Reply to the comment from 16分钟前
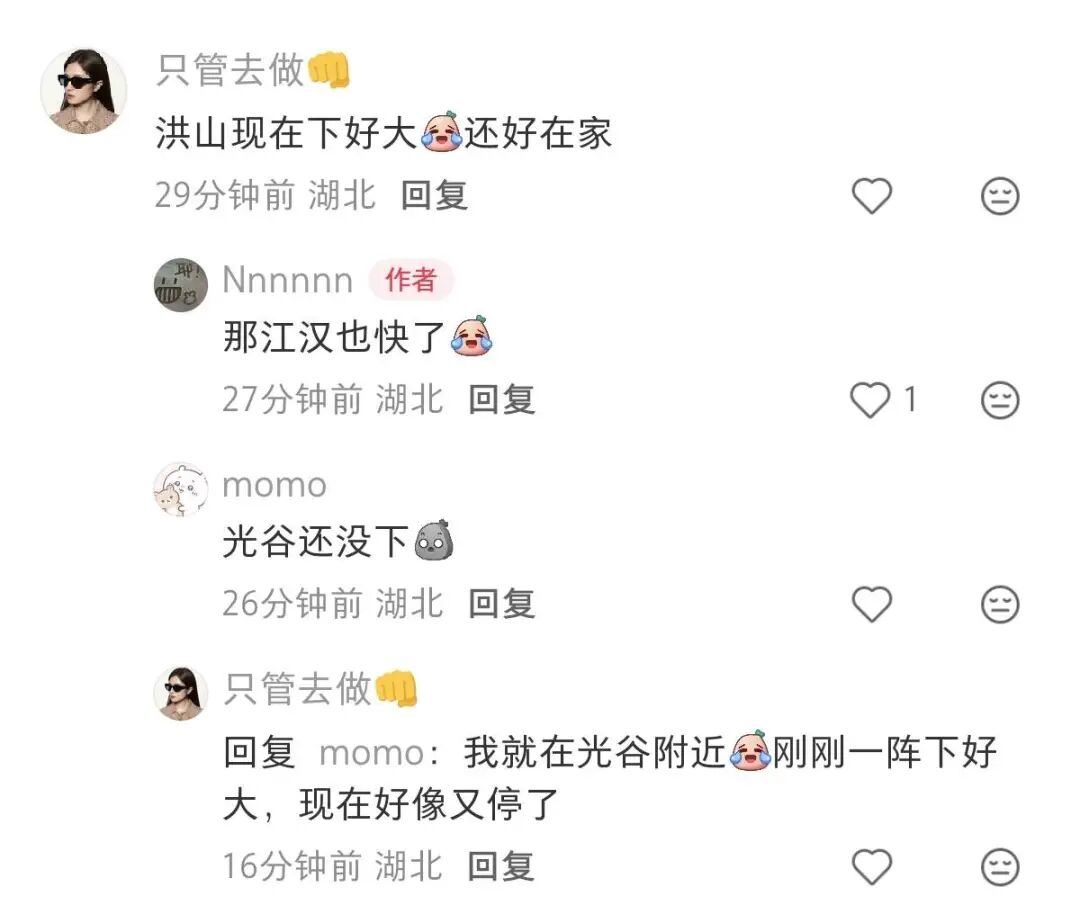 501,866
